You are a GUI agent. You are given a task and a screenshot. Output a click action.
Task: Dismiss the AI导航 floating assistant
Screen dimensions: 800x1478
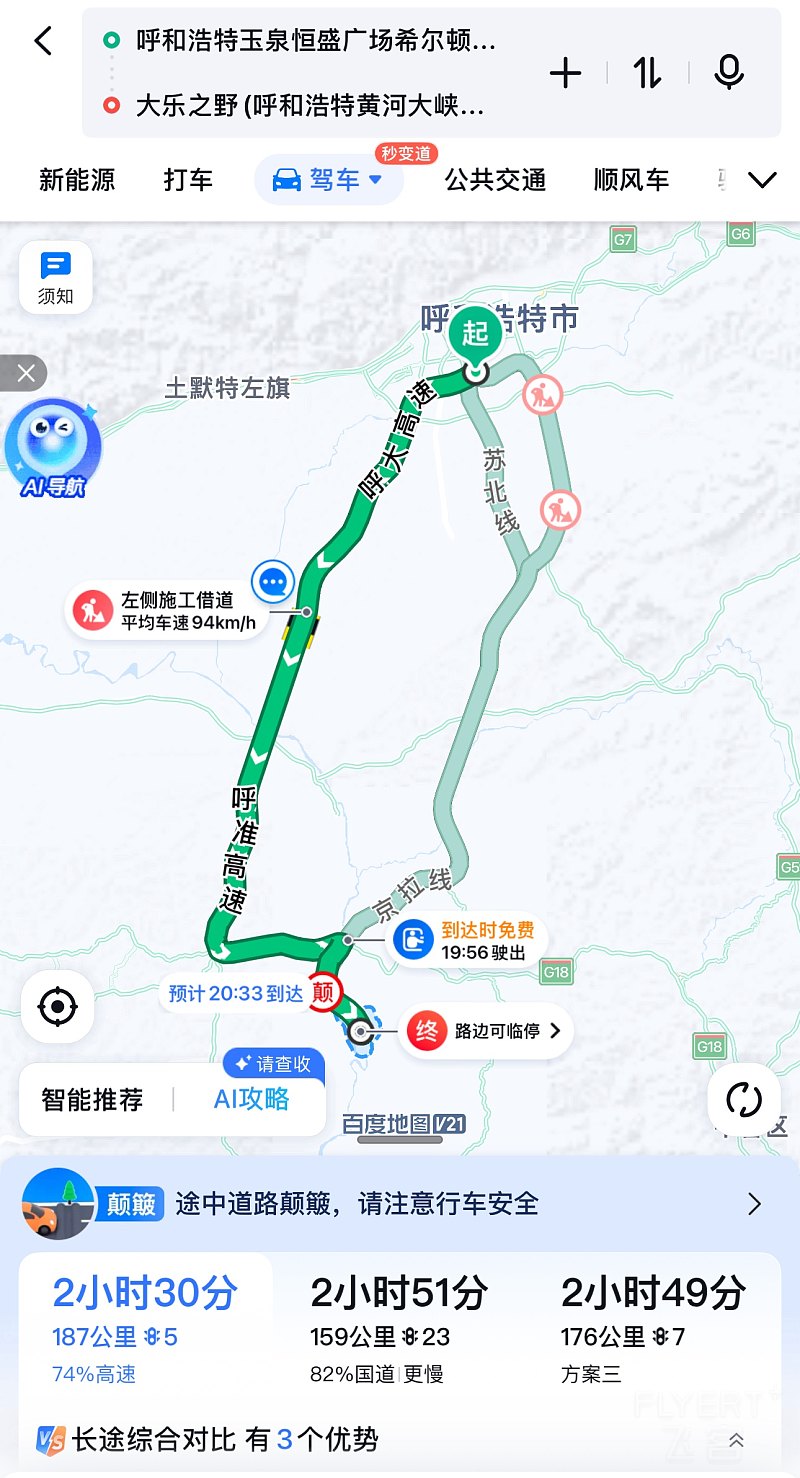pos(26,374)
